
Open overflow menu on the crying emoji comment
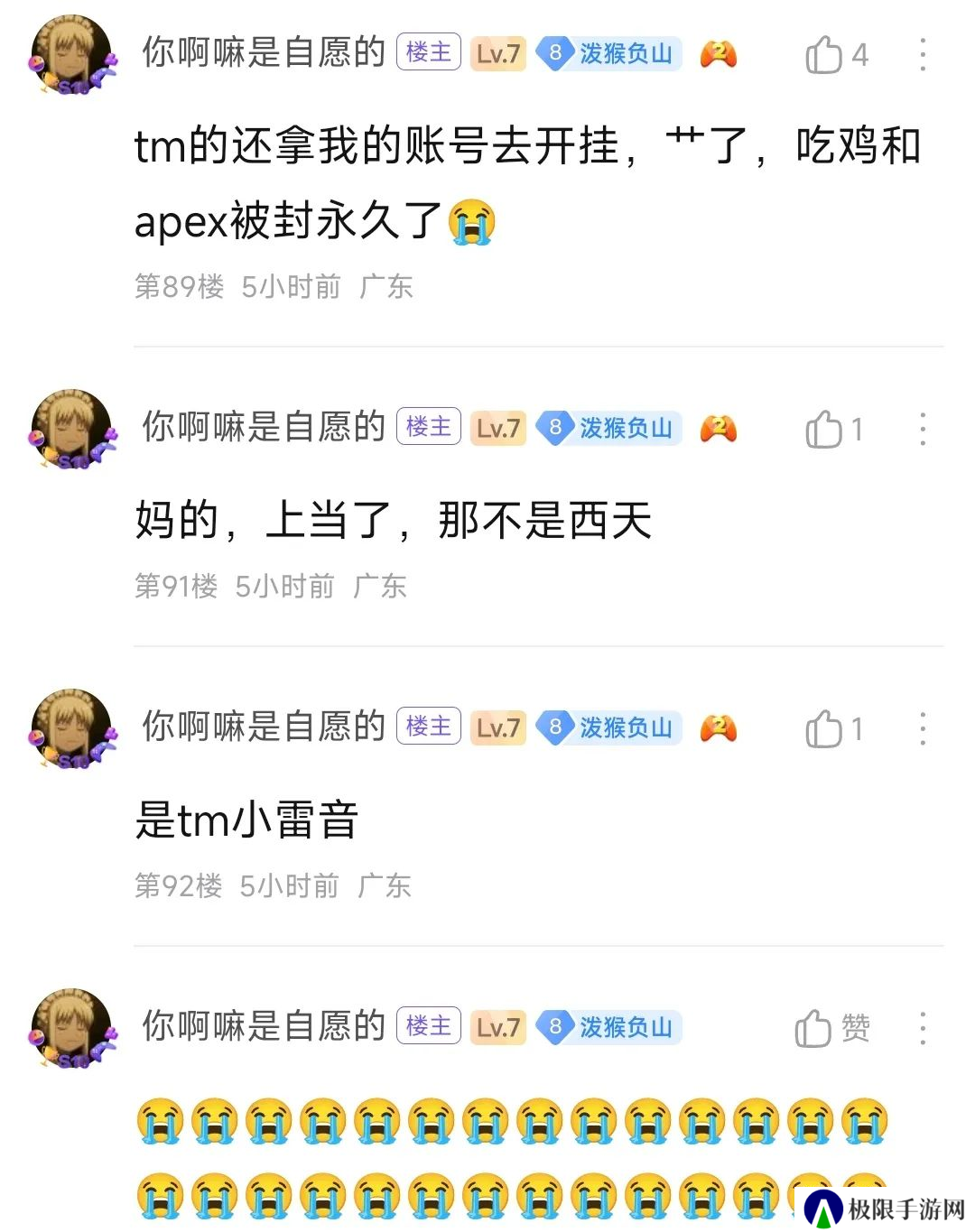[x=922, y=1029]
